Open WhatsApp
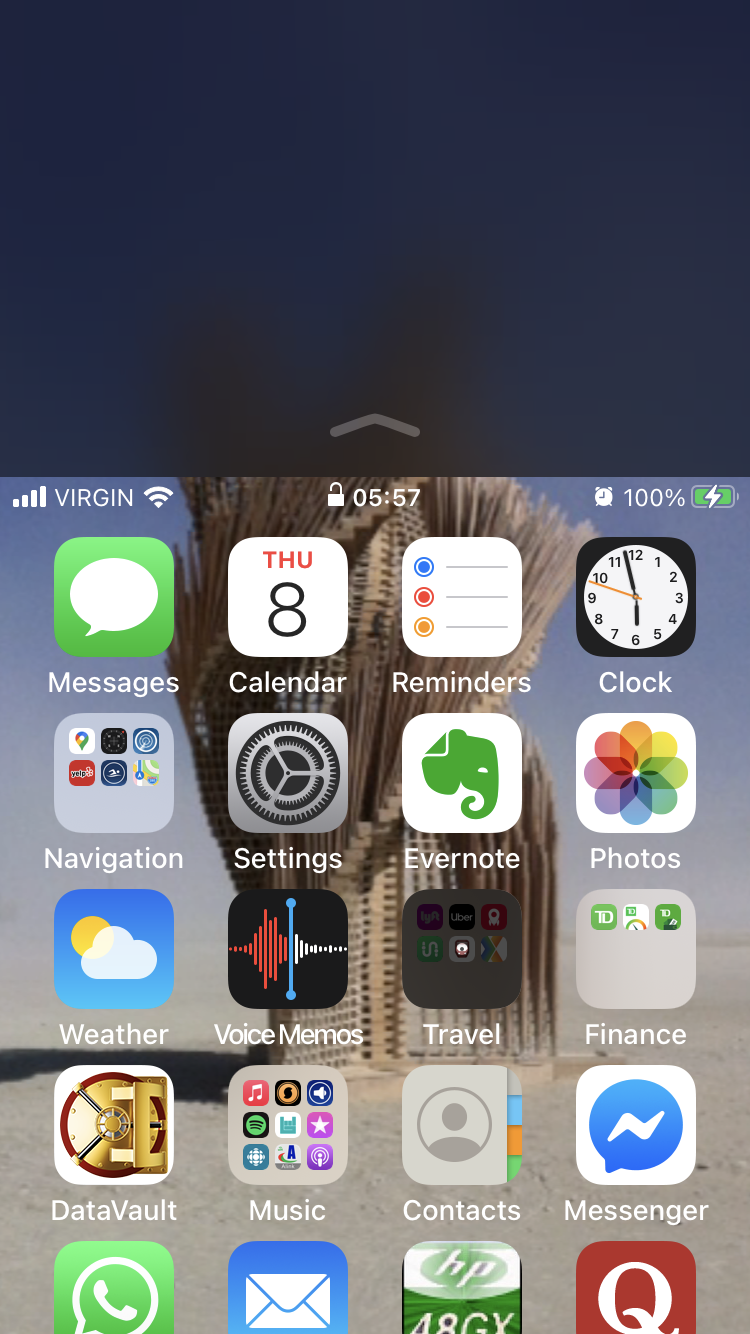750x1334 pixels. point(114,1288)
